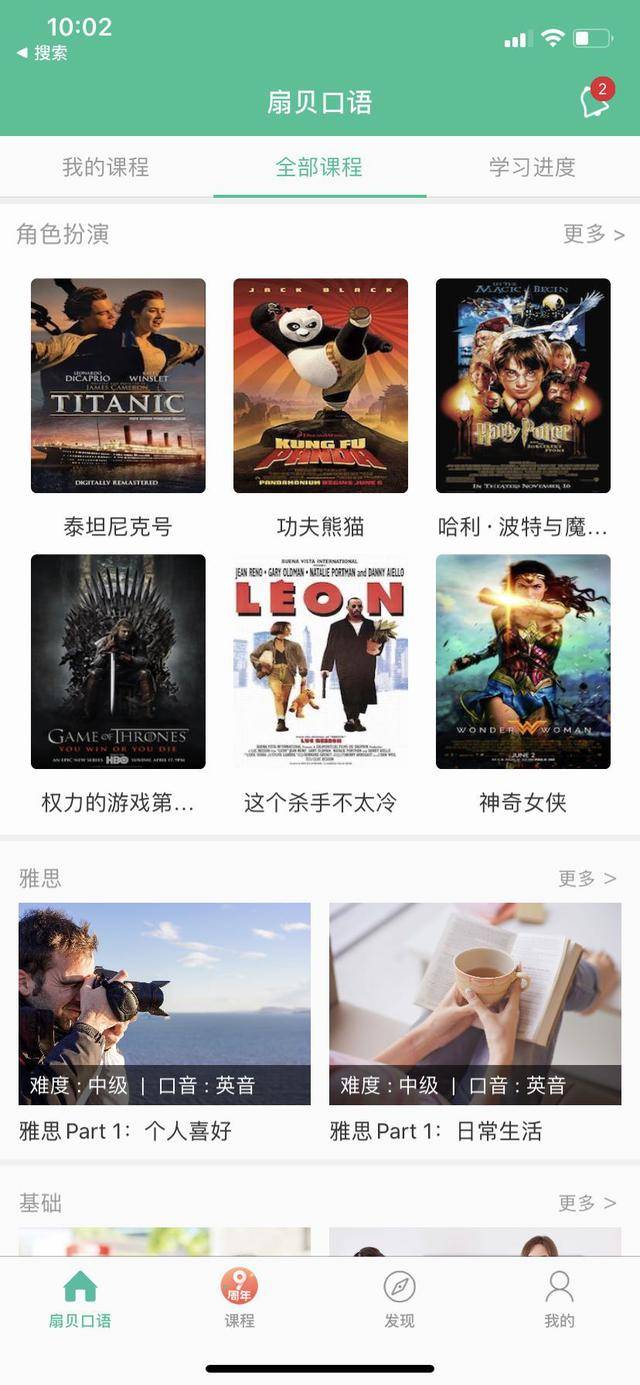Screen dimensions: 640x1385
Task: View 更多 in the 角色扮演 section
Action: click(x=593, y=234)
